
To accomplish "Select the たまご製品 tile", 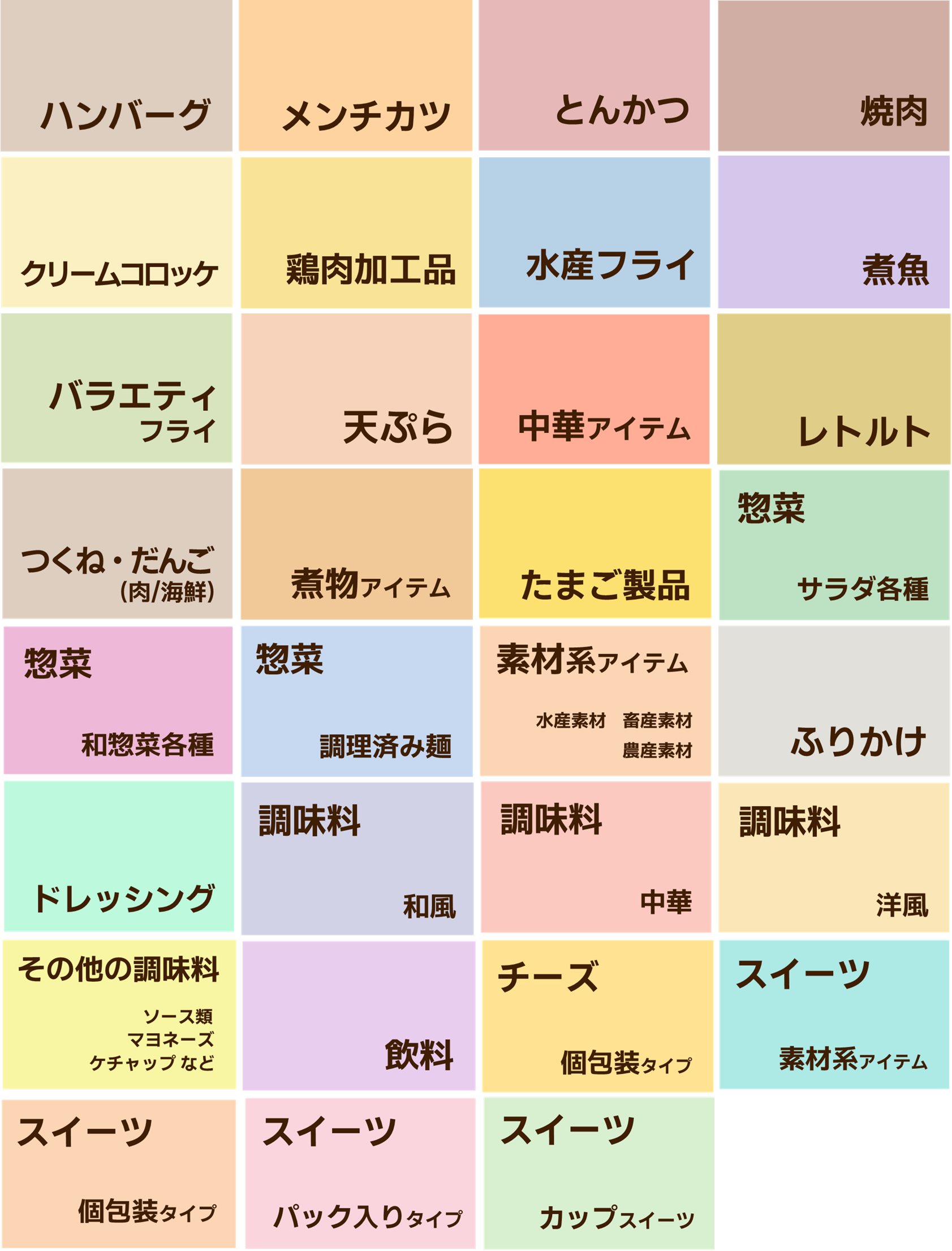I will tap(595, 544).
